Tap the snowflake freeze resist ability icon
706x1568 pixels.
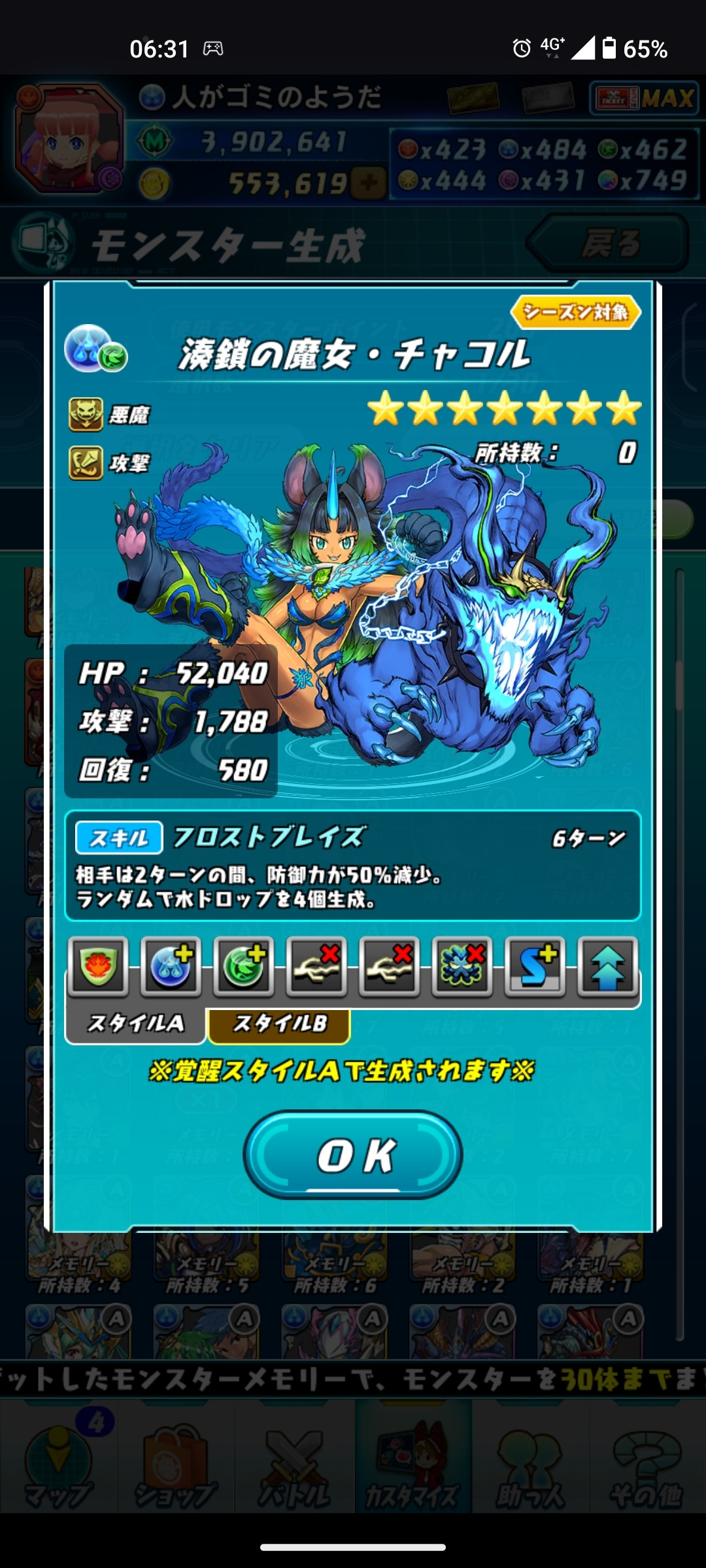(462, 967)
